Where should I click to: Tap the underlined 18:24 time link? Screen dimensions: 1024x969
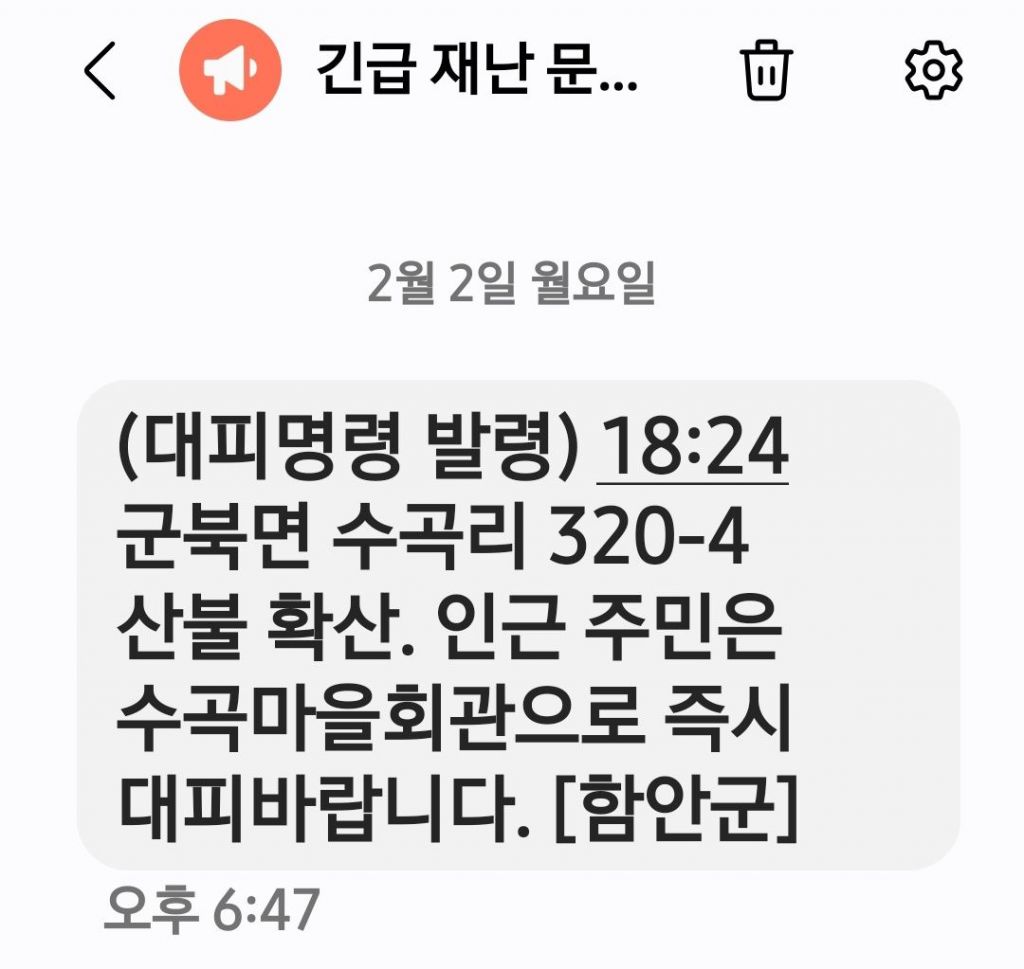[x=693, y=451]
